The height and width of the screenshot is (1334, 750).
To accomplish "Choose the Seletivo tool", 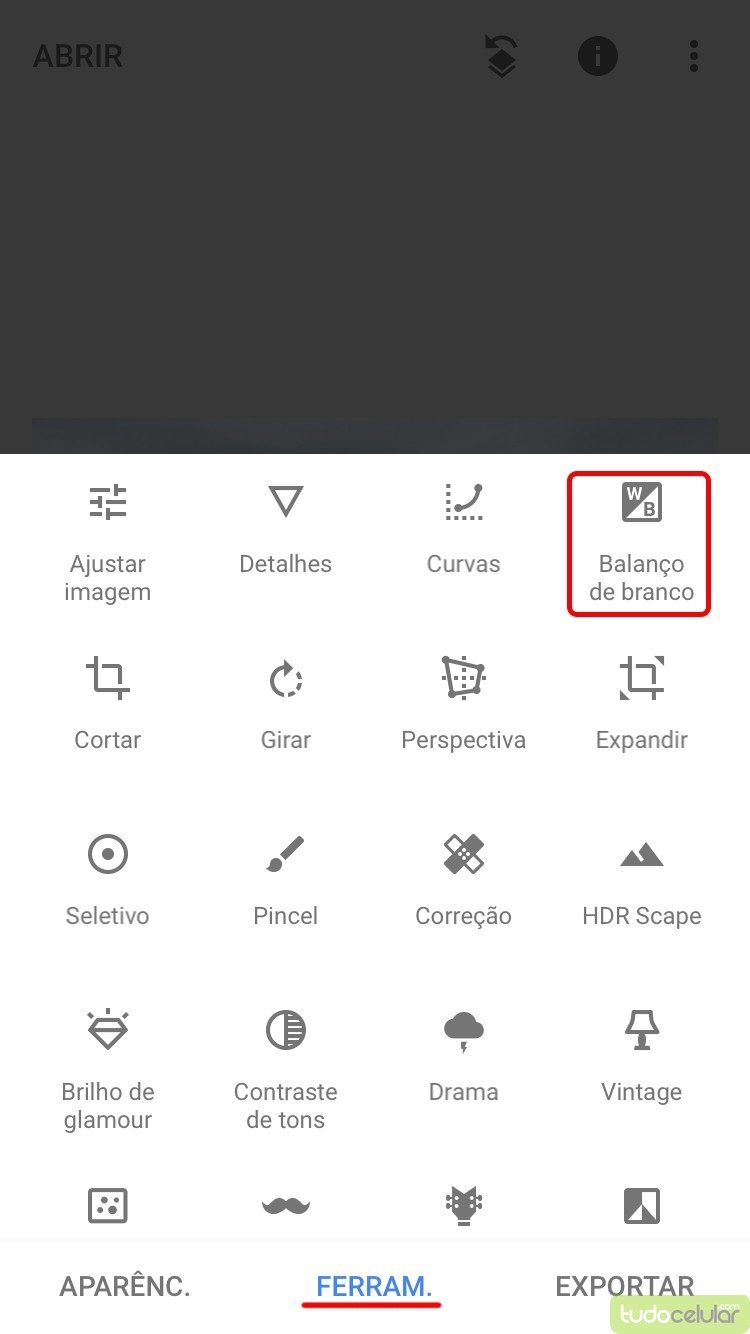I will pyautogui.click(x=107, y=880).
